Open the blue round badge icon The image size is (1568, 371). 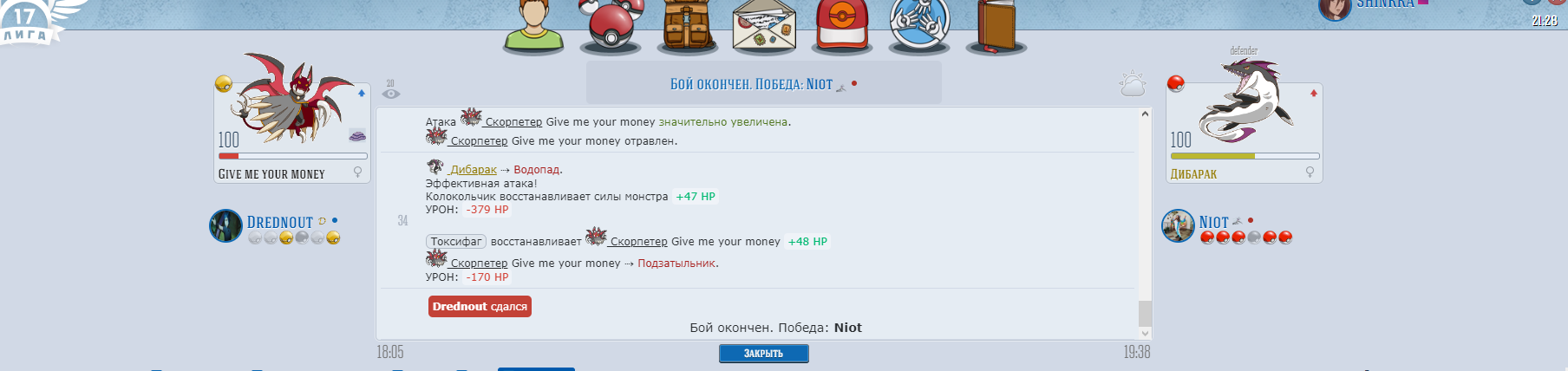click(x=919, y=26)
